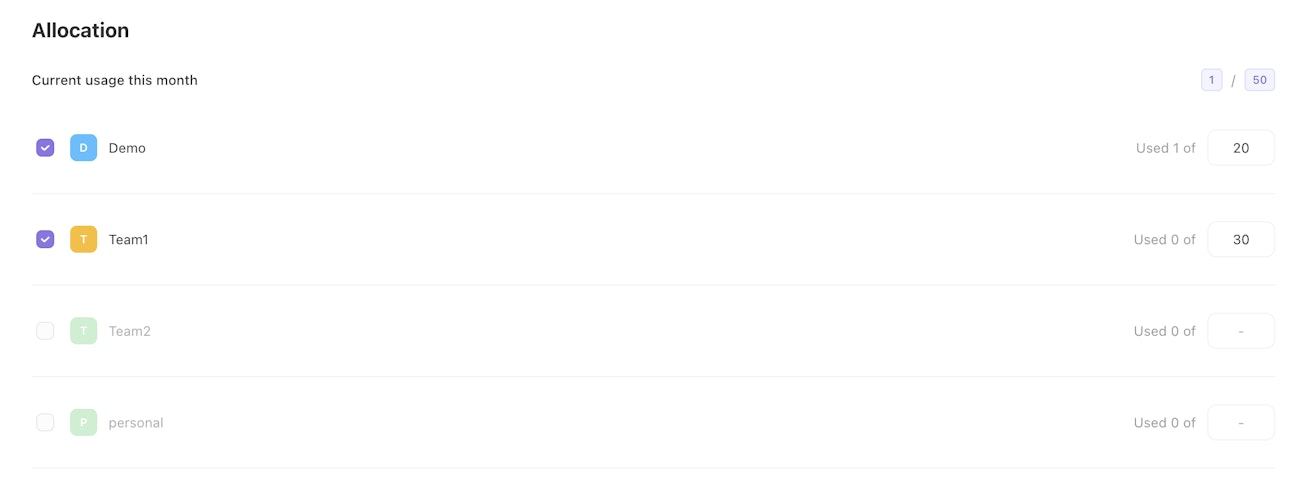This screenshot has width=1300, height=480.
Task: Focus the Team2 allocation field
Action: click(x=1240, y=331)
